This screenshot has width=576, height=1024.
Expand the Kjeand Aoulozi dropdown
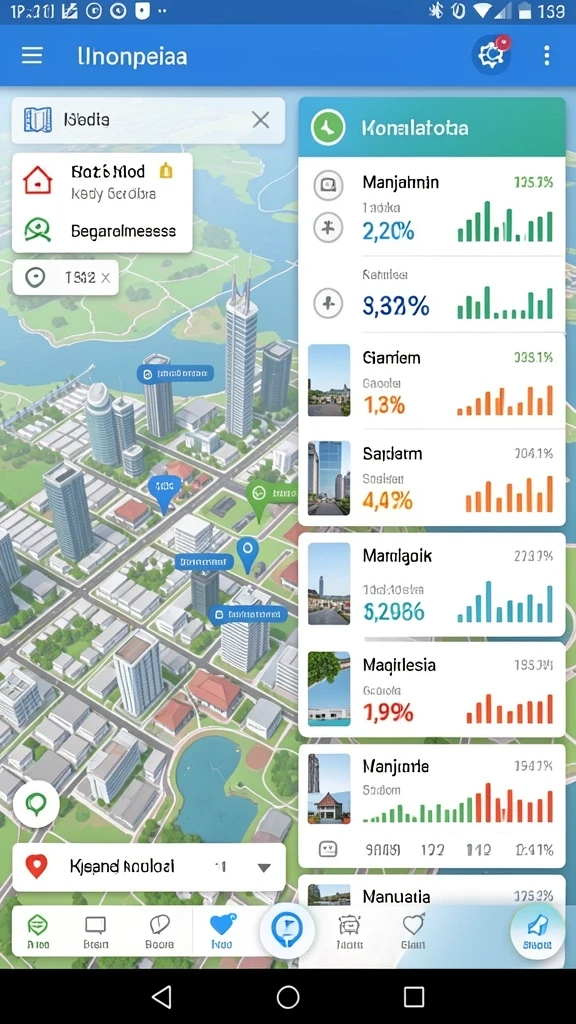pyautogui.click(x=264, y=867)
